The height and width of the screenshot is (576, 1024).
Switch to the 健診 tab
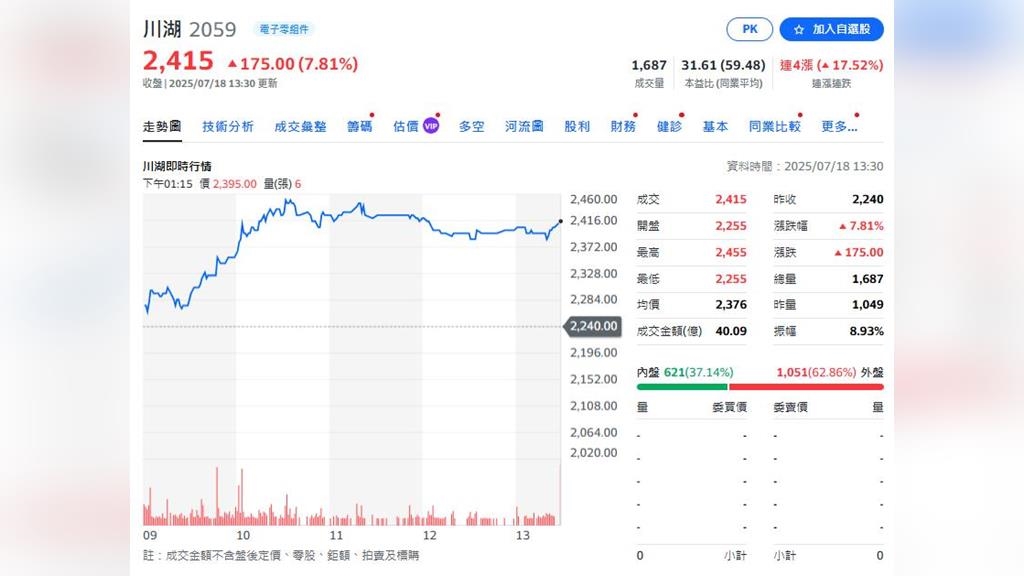pos(669,127)
